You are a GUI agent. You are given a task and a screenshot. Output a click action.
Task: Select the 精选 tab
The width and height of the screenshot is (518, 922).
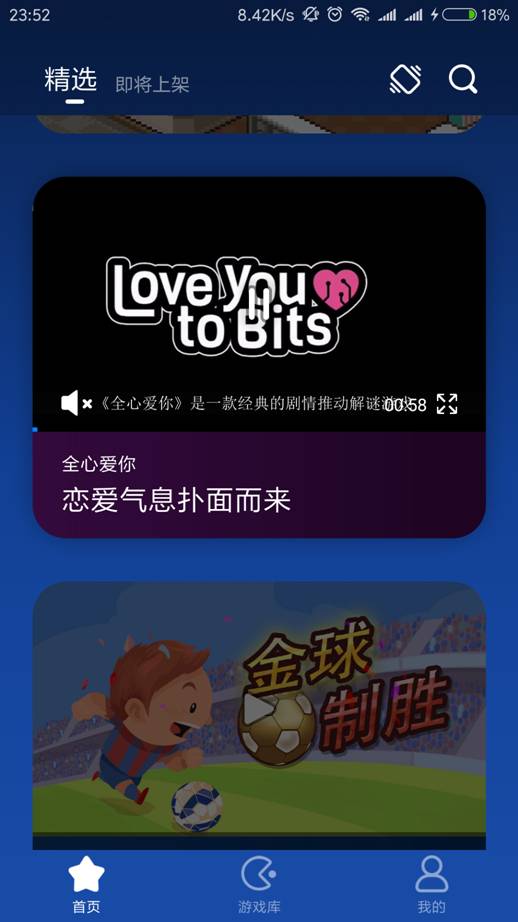tap(71, 80)
